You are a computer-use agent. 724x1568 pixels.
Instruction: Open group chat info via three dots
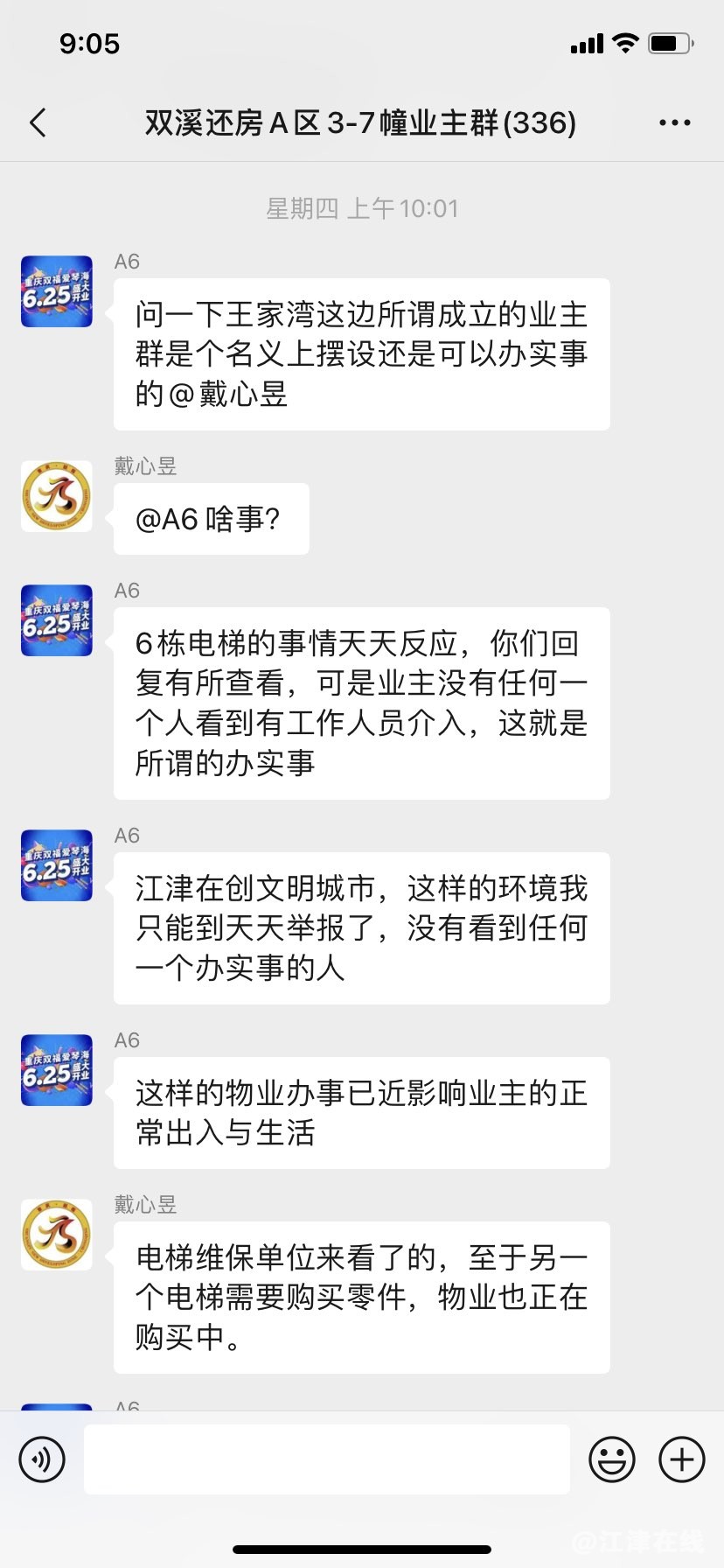pos(674,123)
